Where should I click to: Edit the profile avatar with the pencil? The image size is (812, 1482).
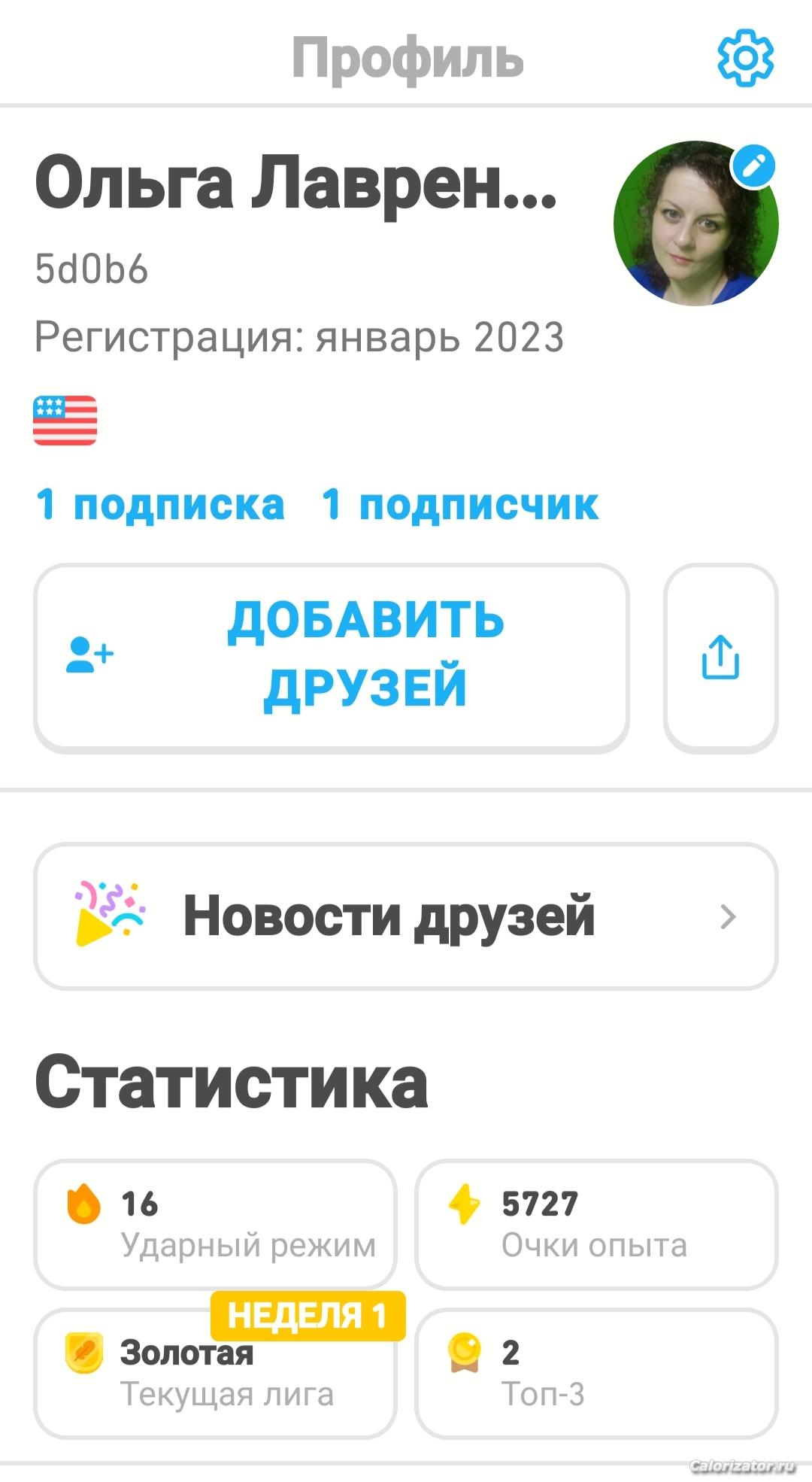[753, 167]
